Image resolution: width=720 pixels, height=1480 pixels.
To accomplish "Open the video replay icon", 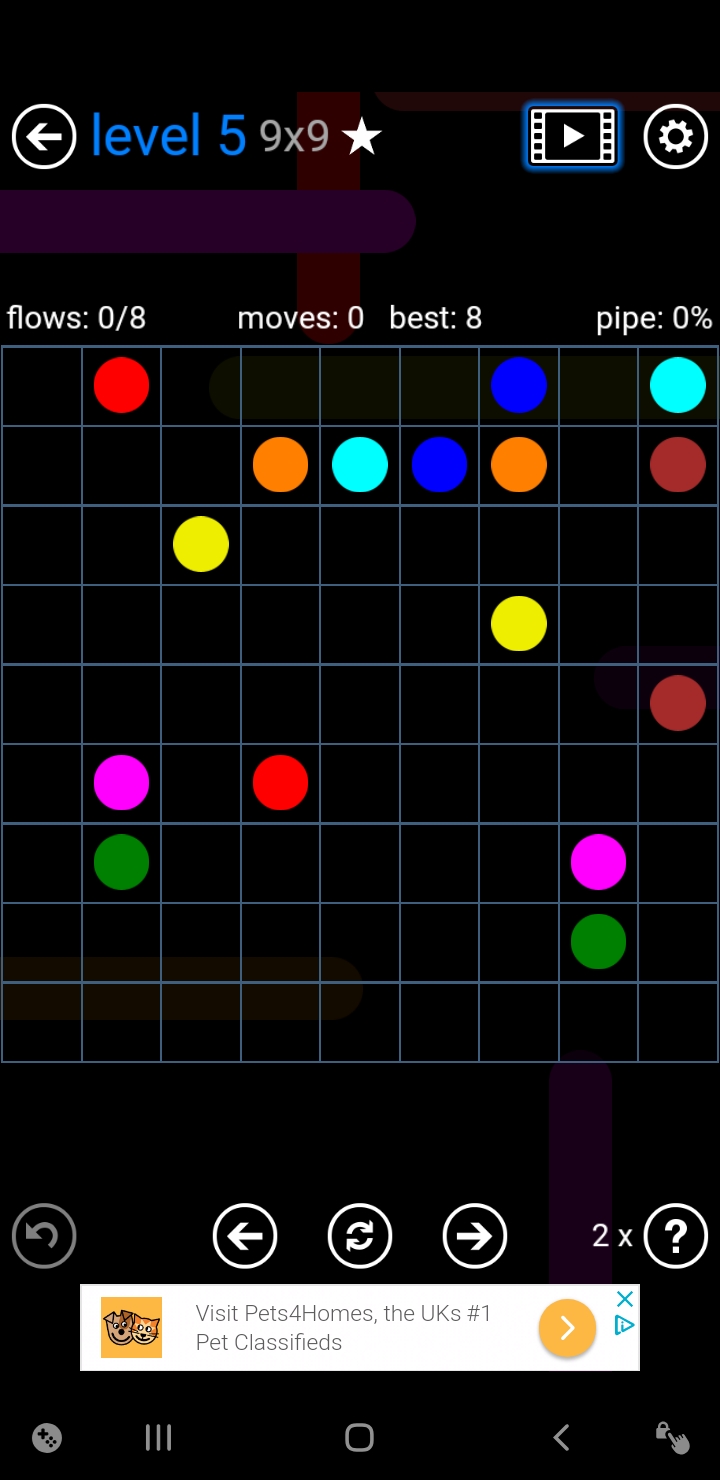I will pos(573,136).
